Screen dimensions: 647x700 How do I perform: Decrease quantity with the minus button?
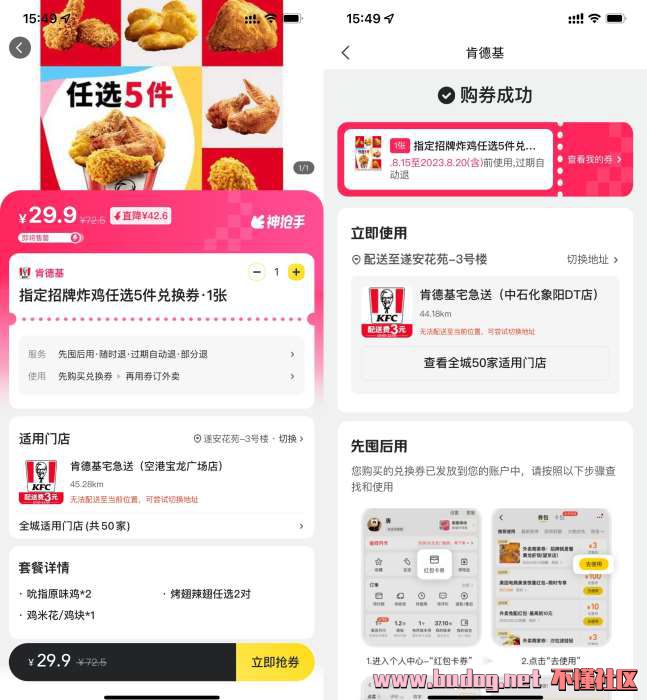[x=257, y=272]
